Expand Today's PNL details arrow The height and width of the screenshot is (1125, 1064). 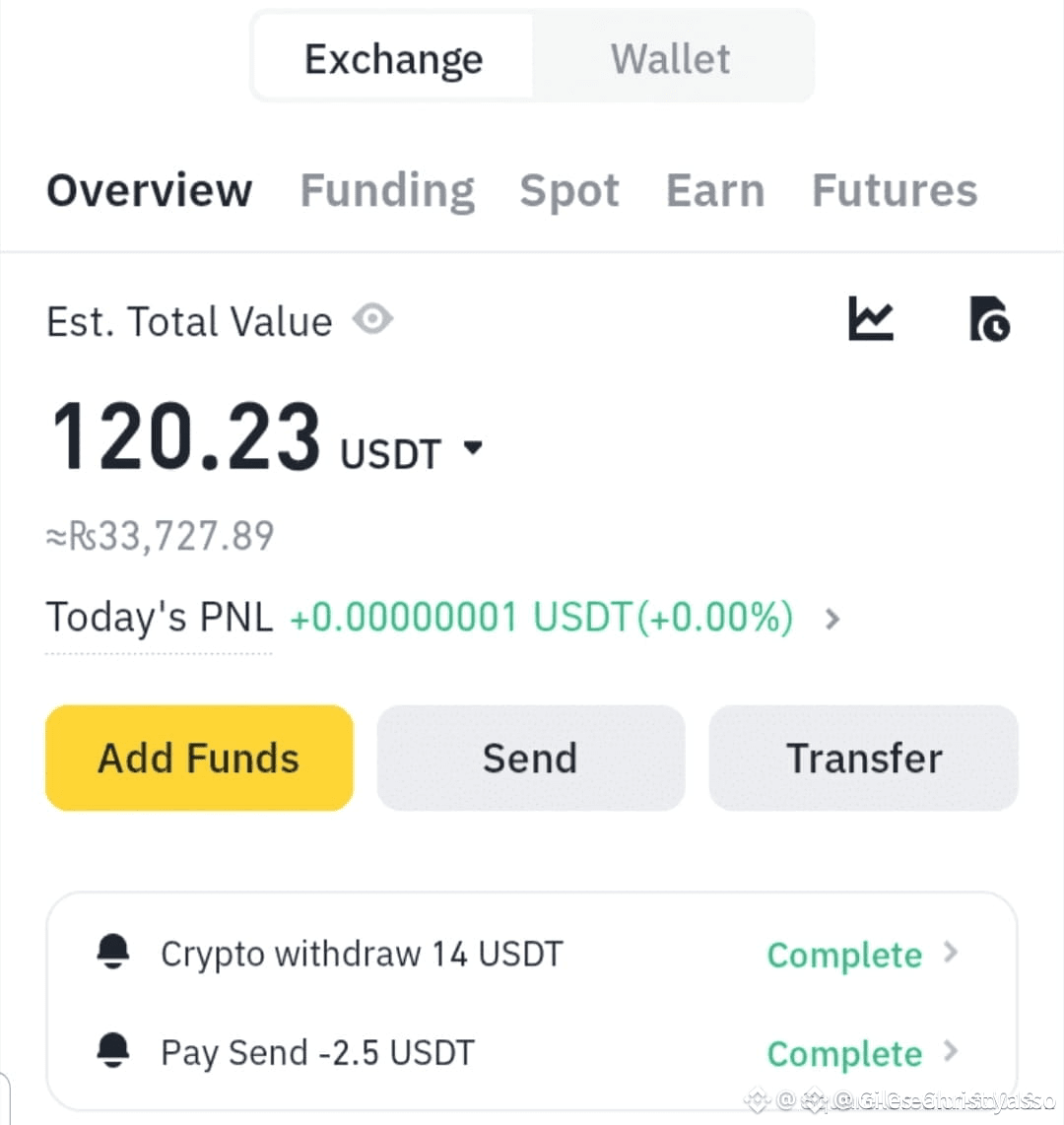[x=832, y=618]
